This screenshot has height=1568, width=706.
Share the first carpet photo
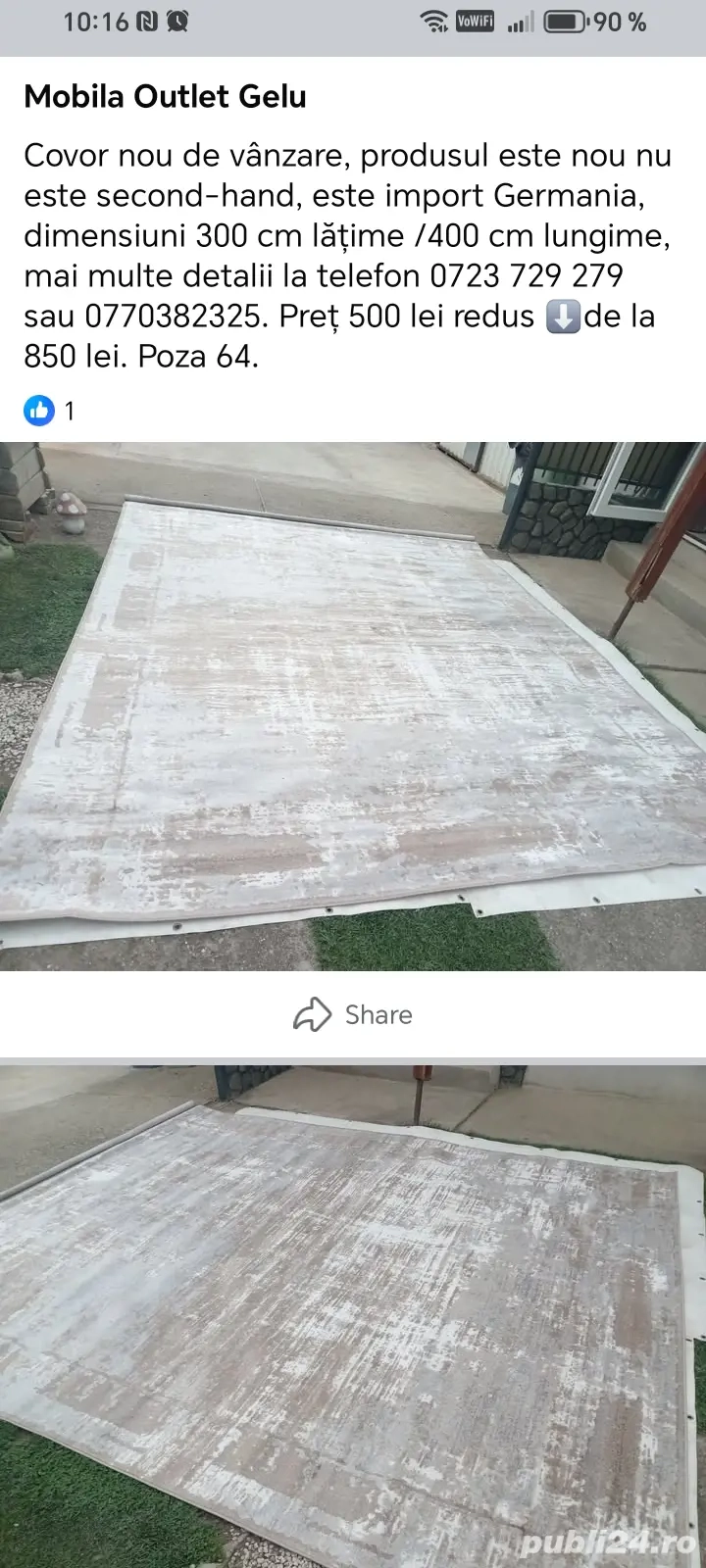[353, 1014]
